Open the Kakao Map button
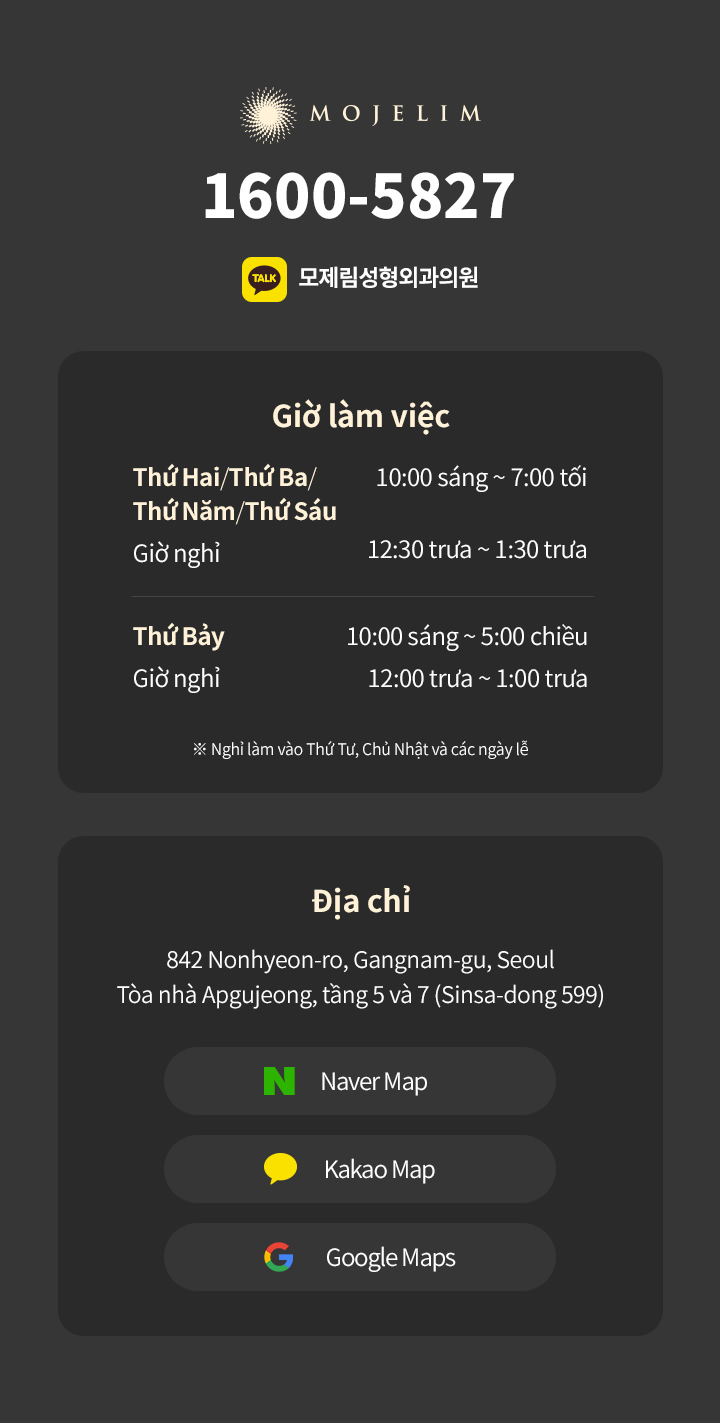 click(x=360, y=1169)
